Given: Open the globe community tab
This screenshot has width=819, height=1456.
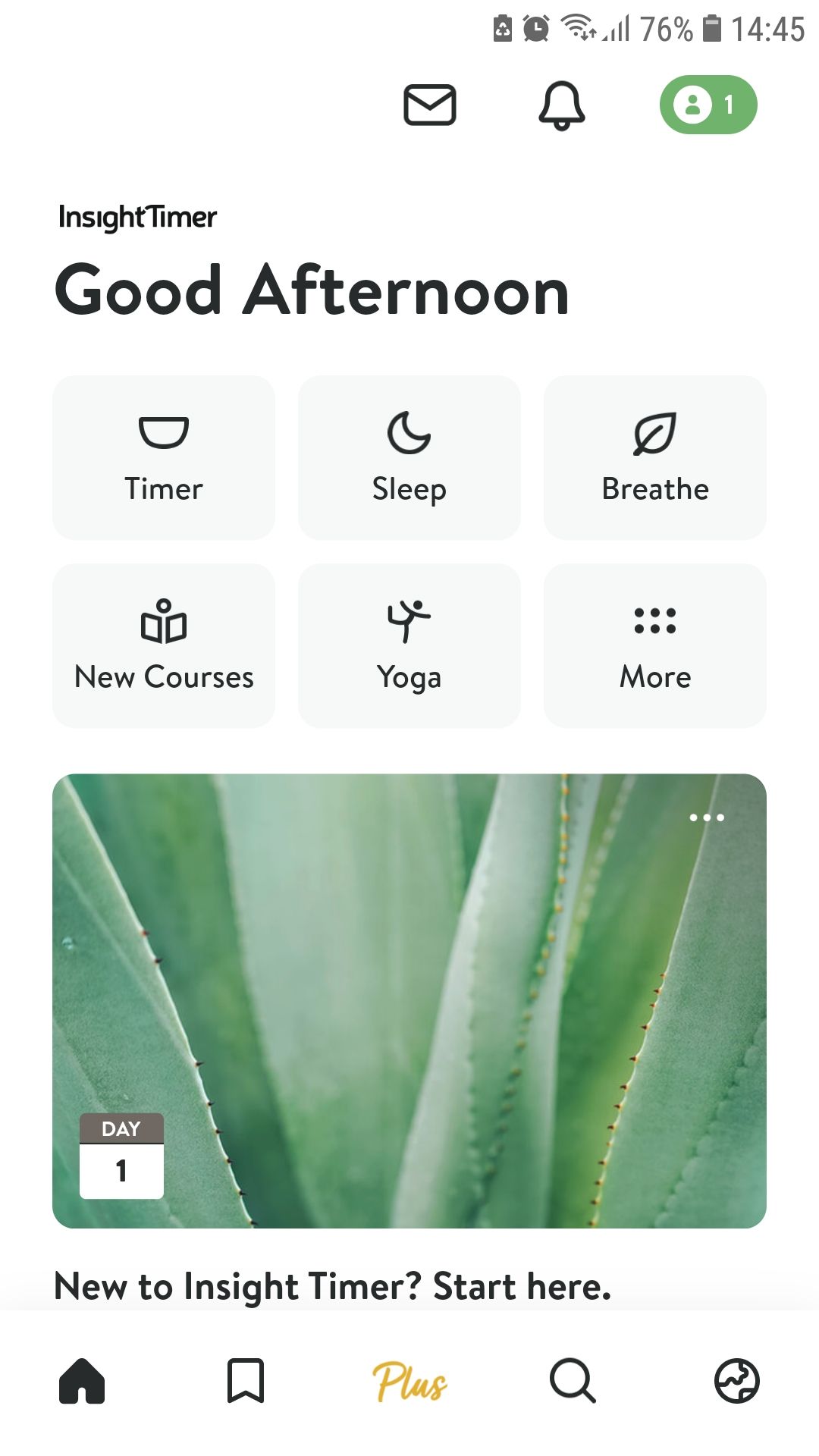Looking at the screenshot, I should 736,1381.
